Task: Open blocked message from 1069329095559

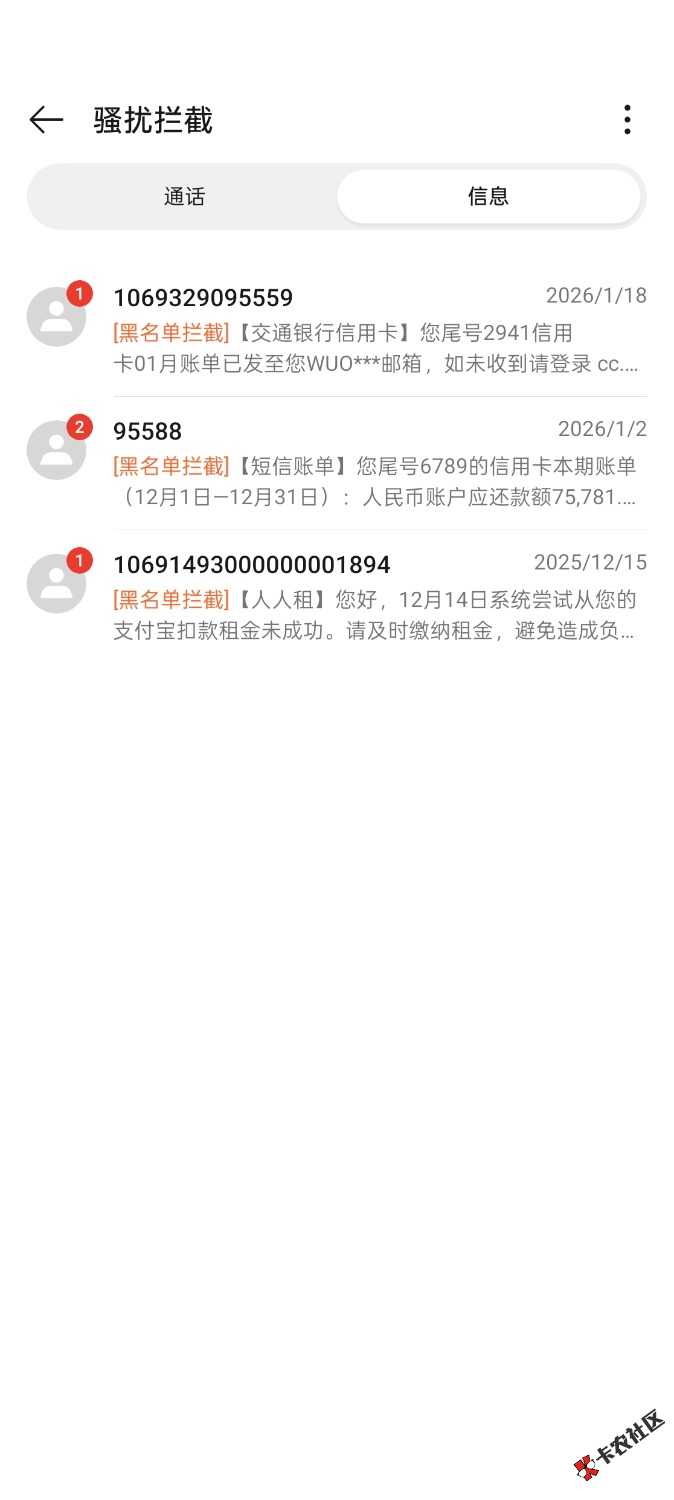Action: tap(378, 330)
